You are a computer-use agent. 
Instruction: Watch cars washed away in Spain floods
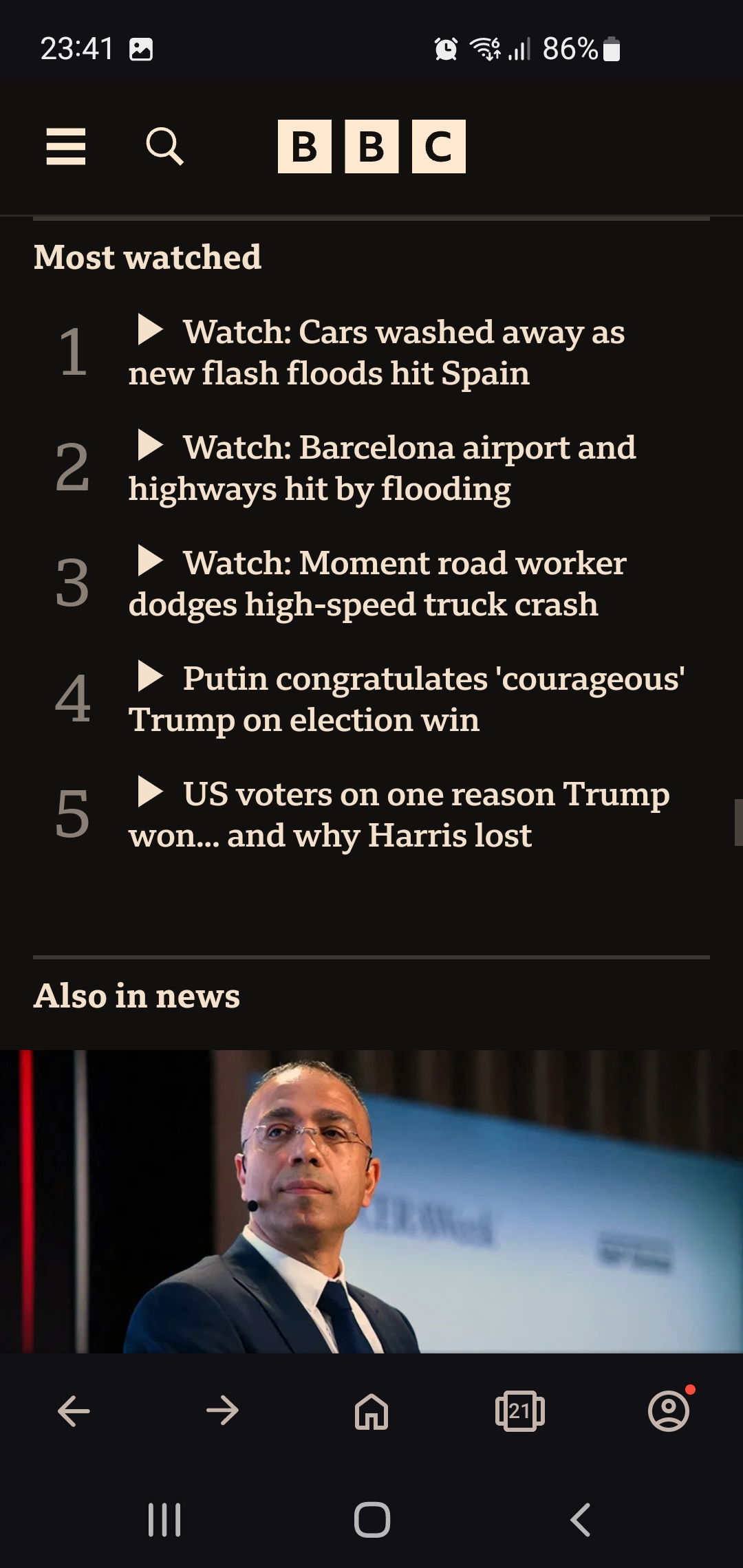(x=376, y=353)
